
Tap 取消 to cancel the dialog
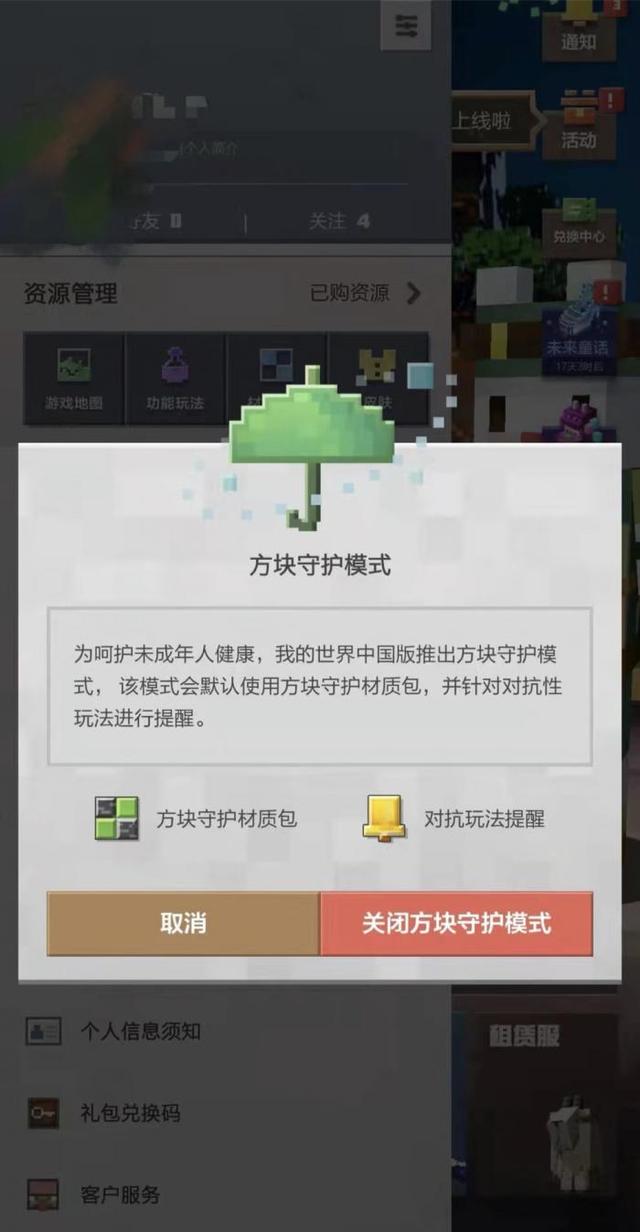tap(183, 923)
